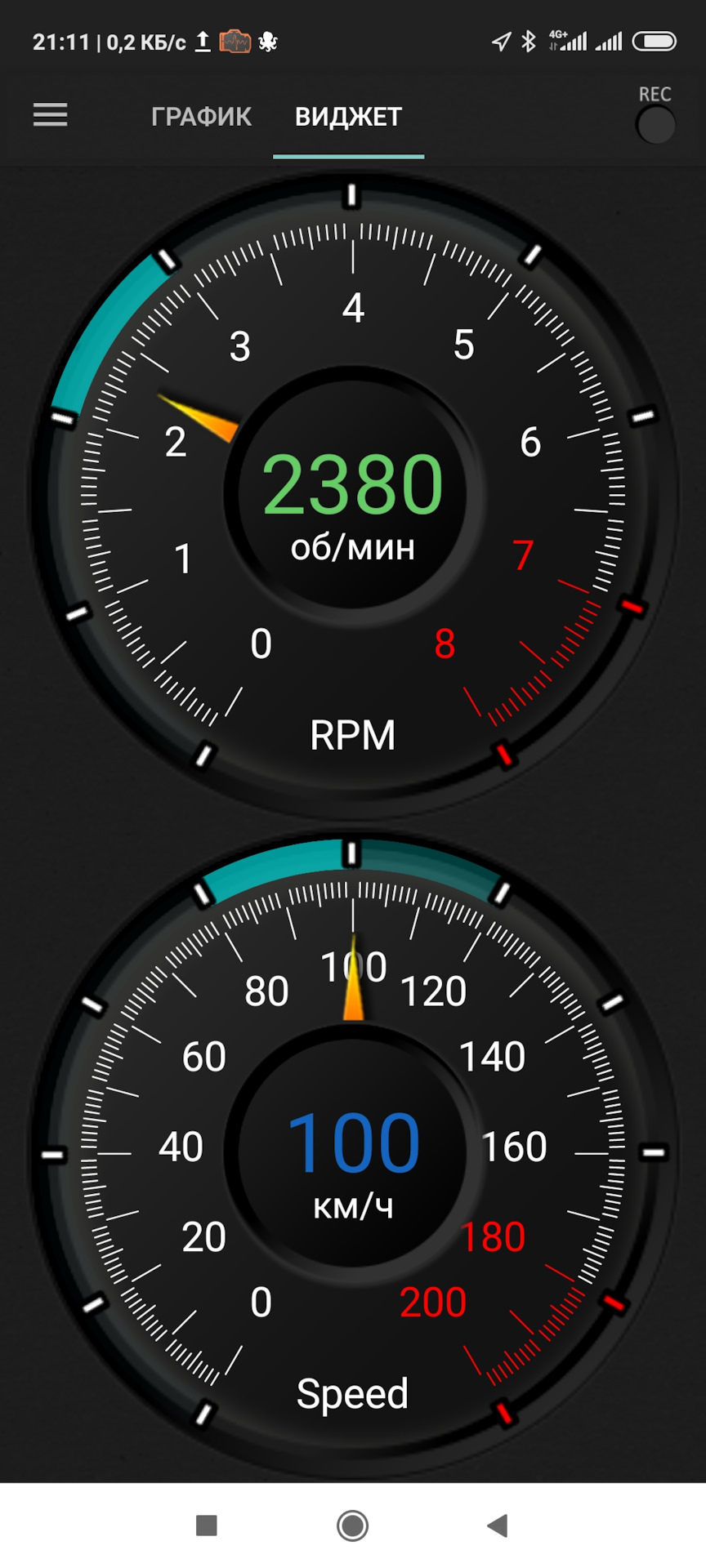Screen dimensions: 706x1568
Task: Tap the Speed gauge widget
Action: [353, 1150]
